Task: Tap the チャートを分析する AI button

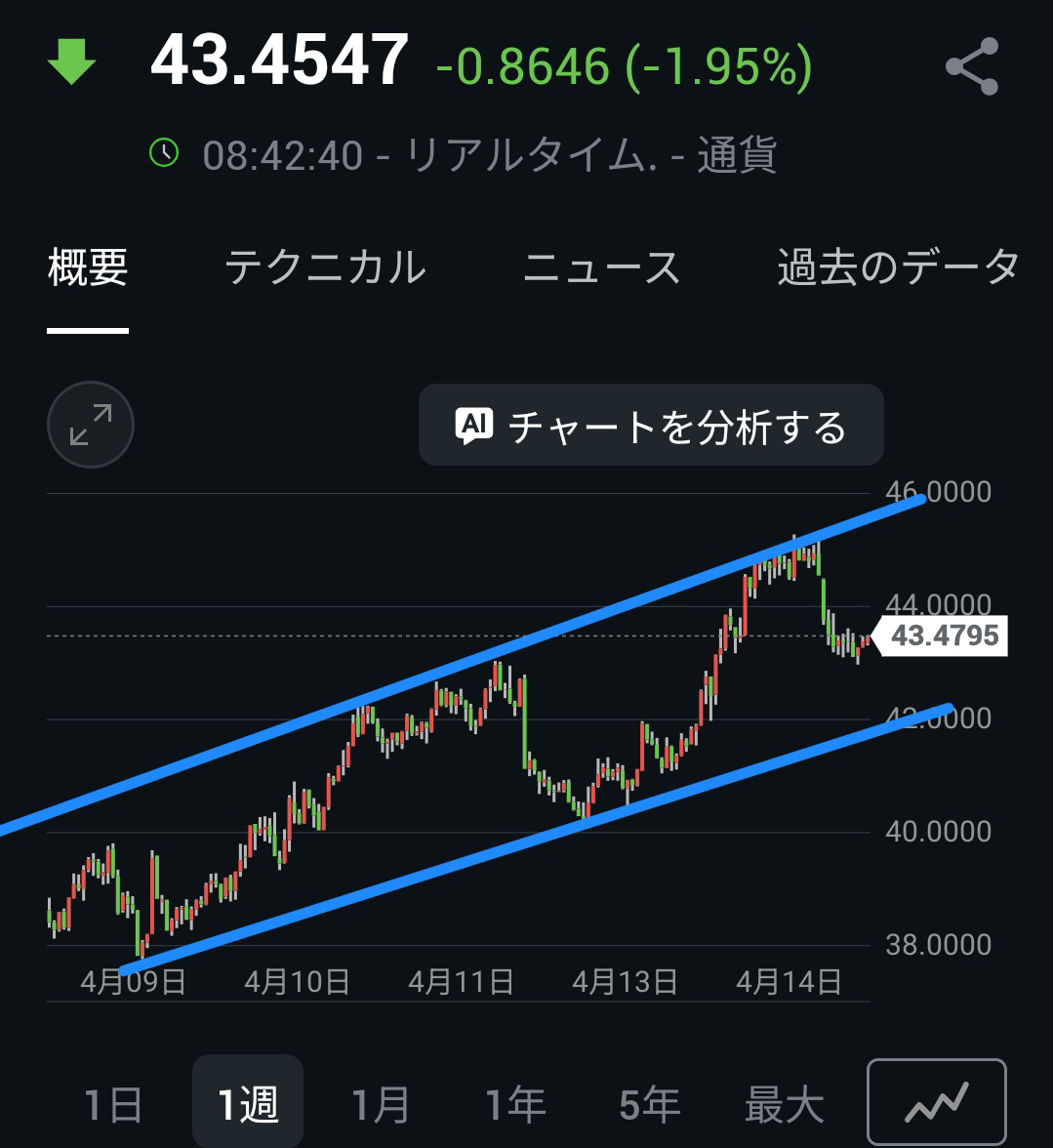Action: pyautogui.click(x=649, y=425)
